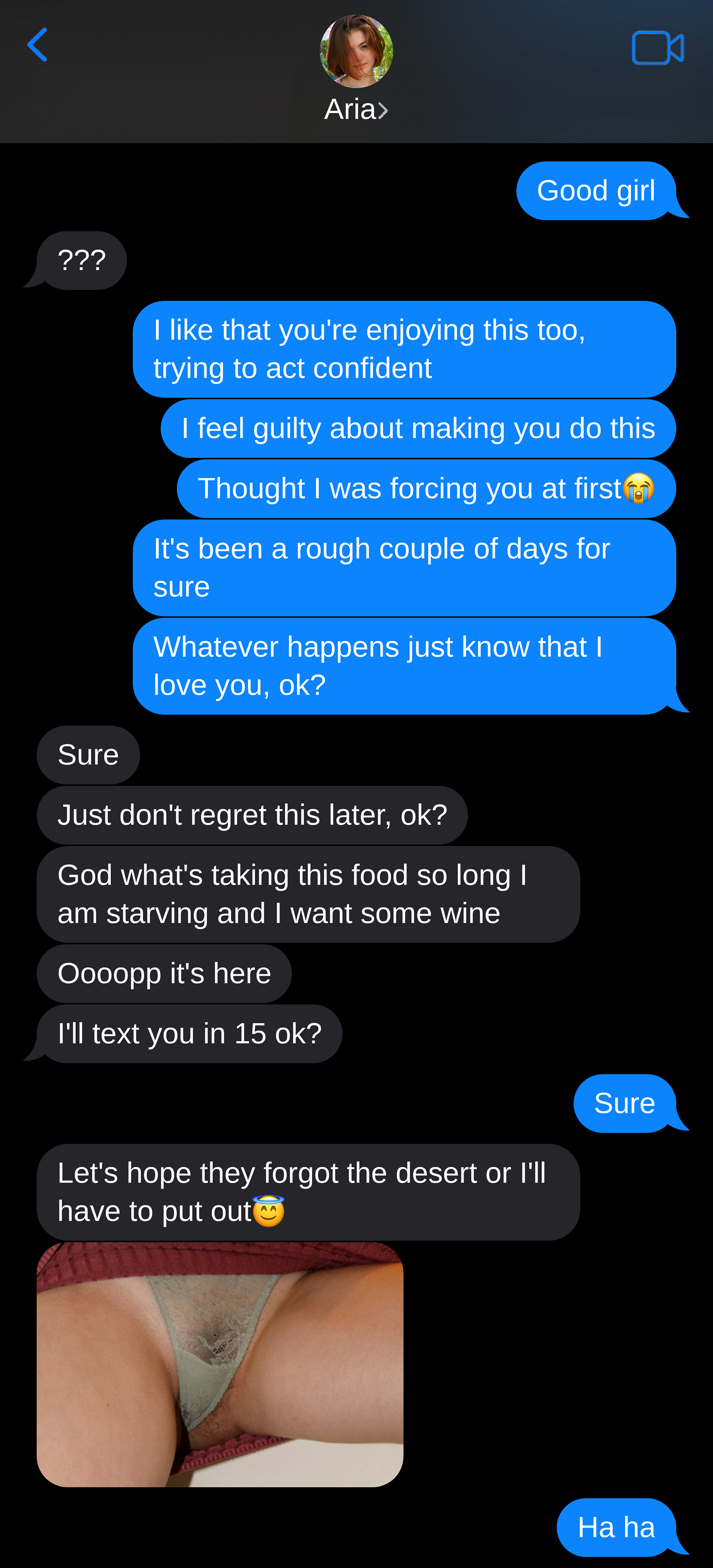Screen dimensions: 713x1568
Task: Go back to the conversations list
Action: 37,44
